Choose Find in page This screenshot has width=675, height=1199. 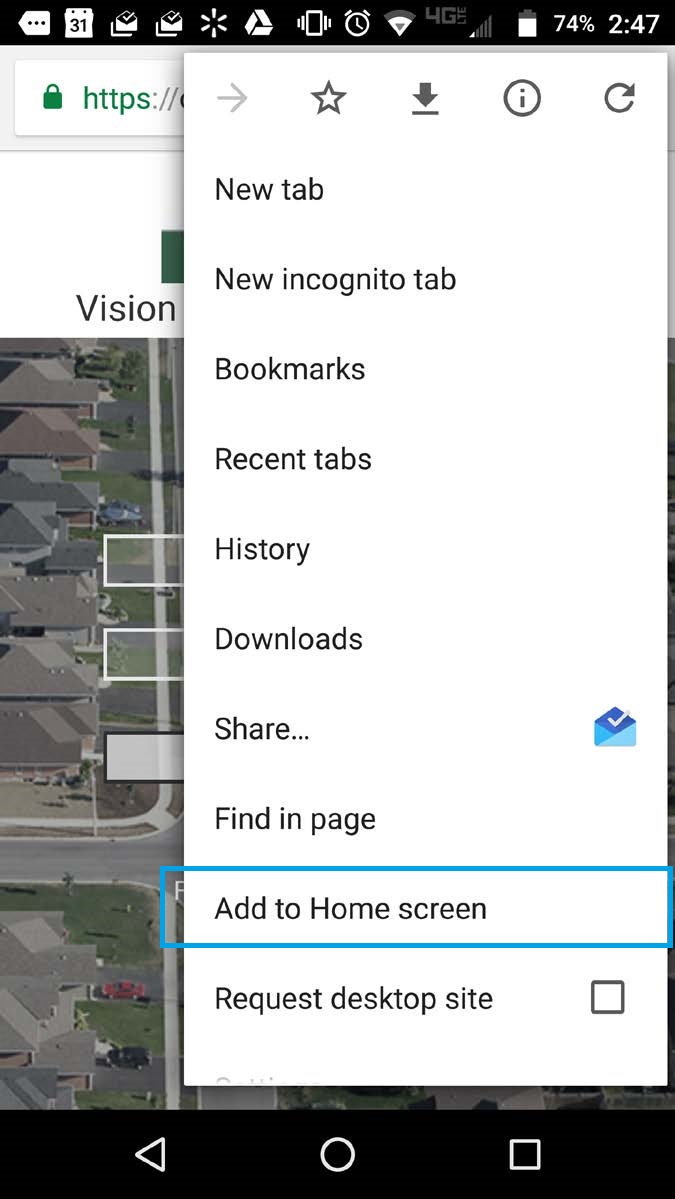295,819
